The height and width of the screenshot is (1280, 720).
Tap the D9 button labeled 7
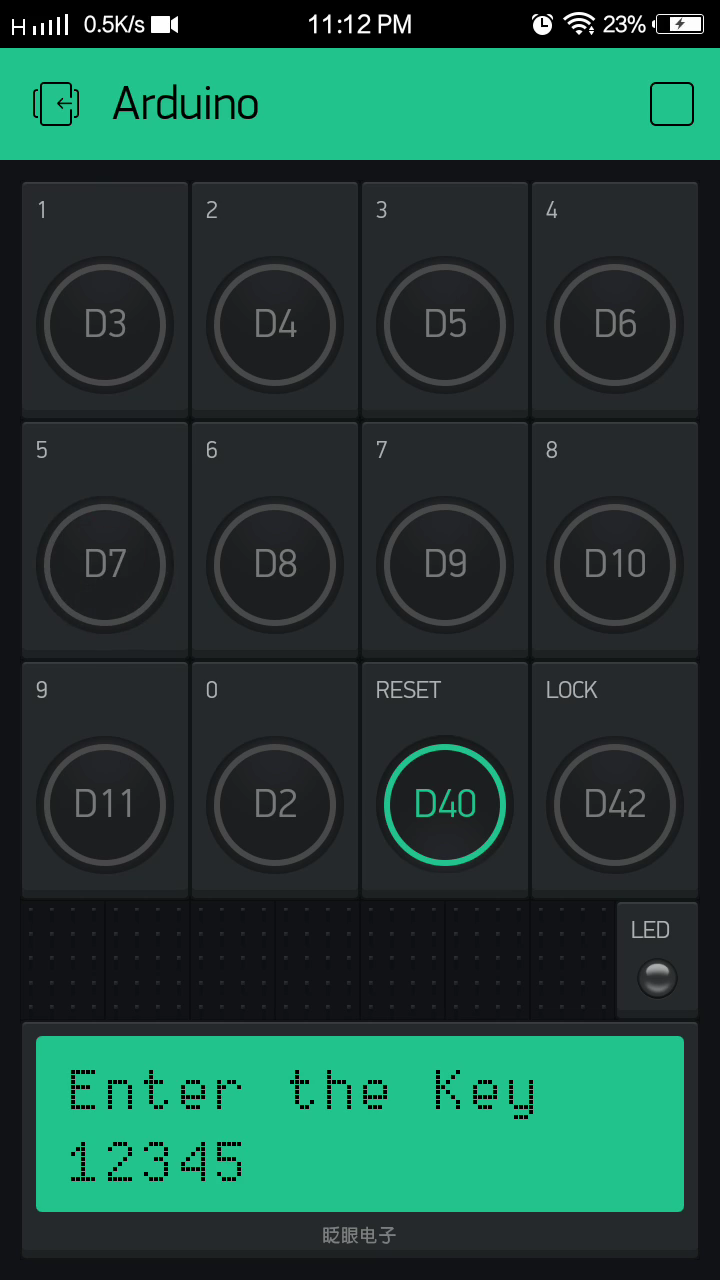(x=445, y=564)
